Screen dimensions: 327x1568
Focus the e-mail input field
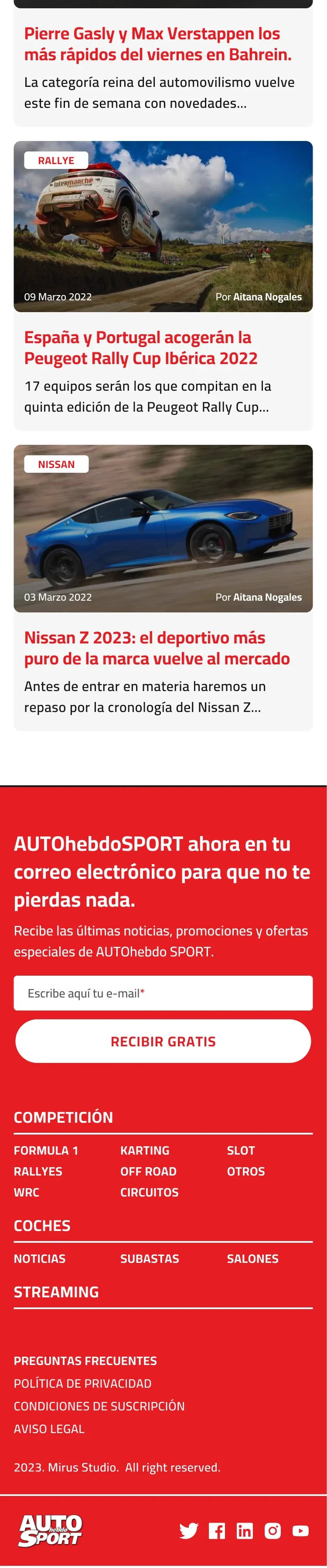point(163,994)
